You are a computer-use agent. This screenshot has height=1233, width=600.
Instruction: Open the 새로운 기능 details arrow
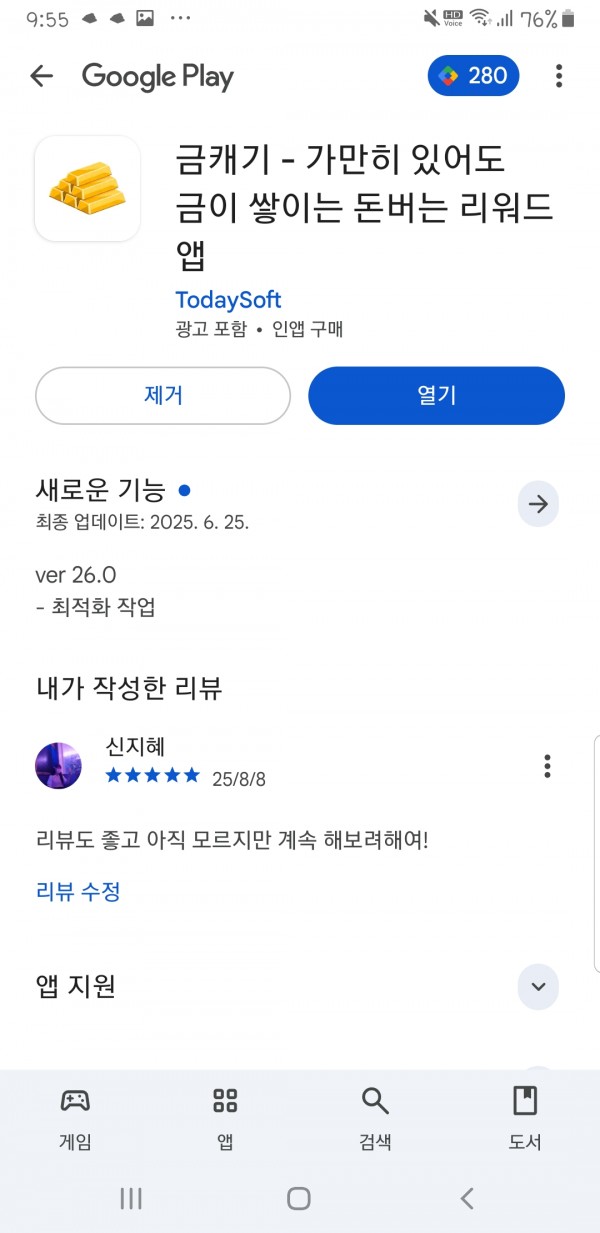coord(538,504)
